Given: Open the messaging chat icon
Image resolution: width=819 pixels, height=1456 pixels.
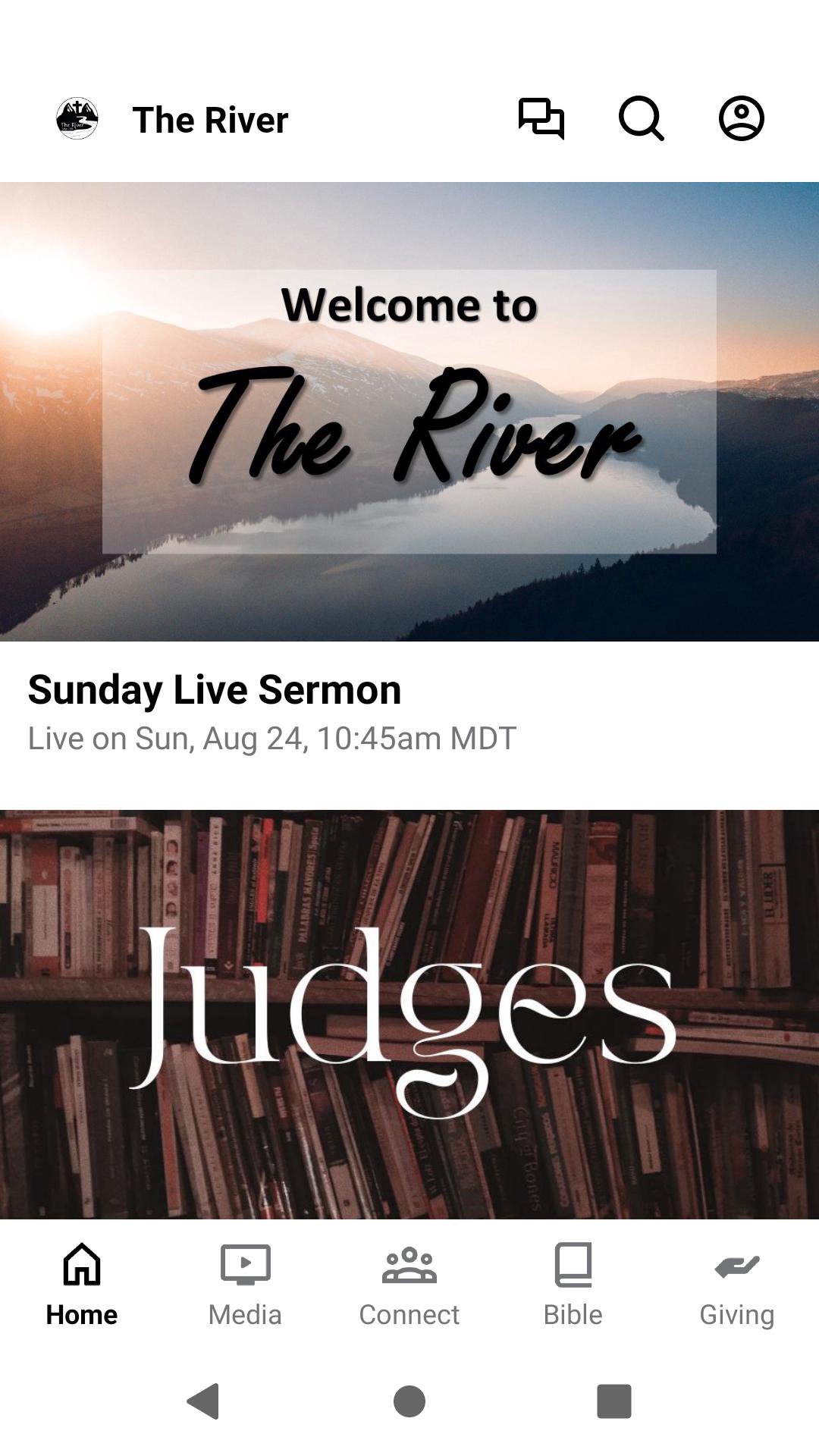Looking at the screenshot, I should [x=541, y=119].
